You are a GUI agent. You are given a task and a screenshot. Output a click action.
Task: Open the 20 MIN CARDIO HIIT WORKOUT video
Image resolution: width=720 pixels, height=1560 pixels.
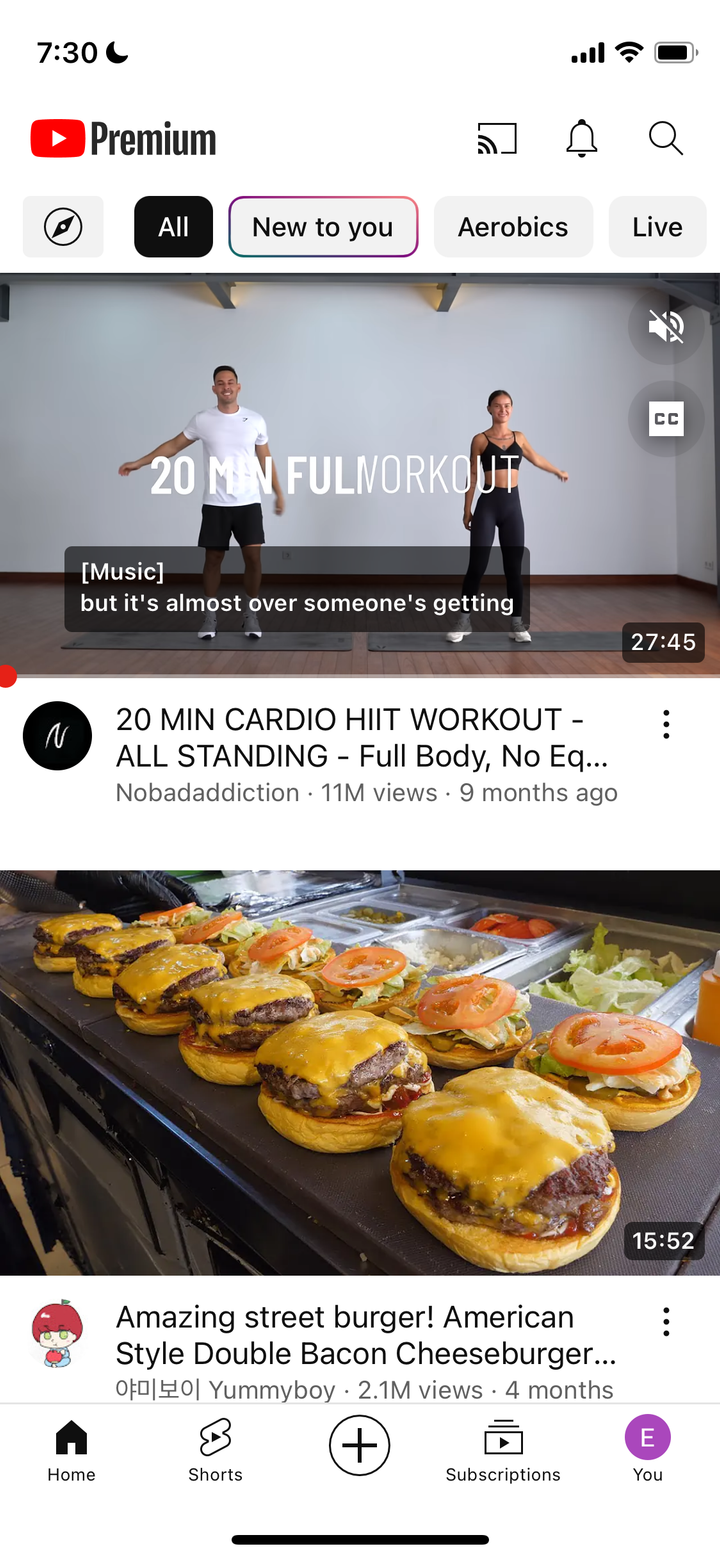[360, 737]
